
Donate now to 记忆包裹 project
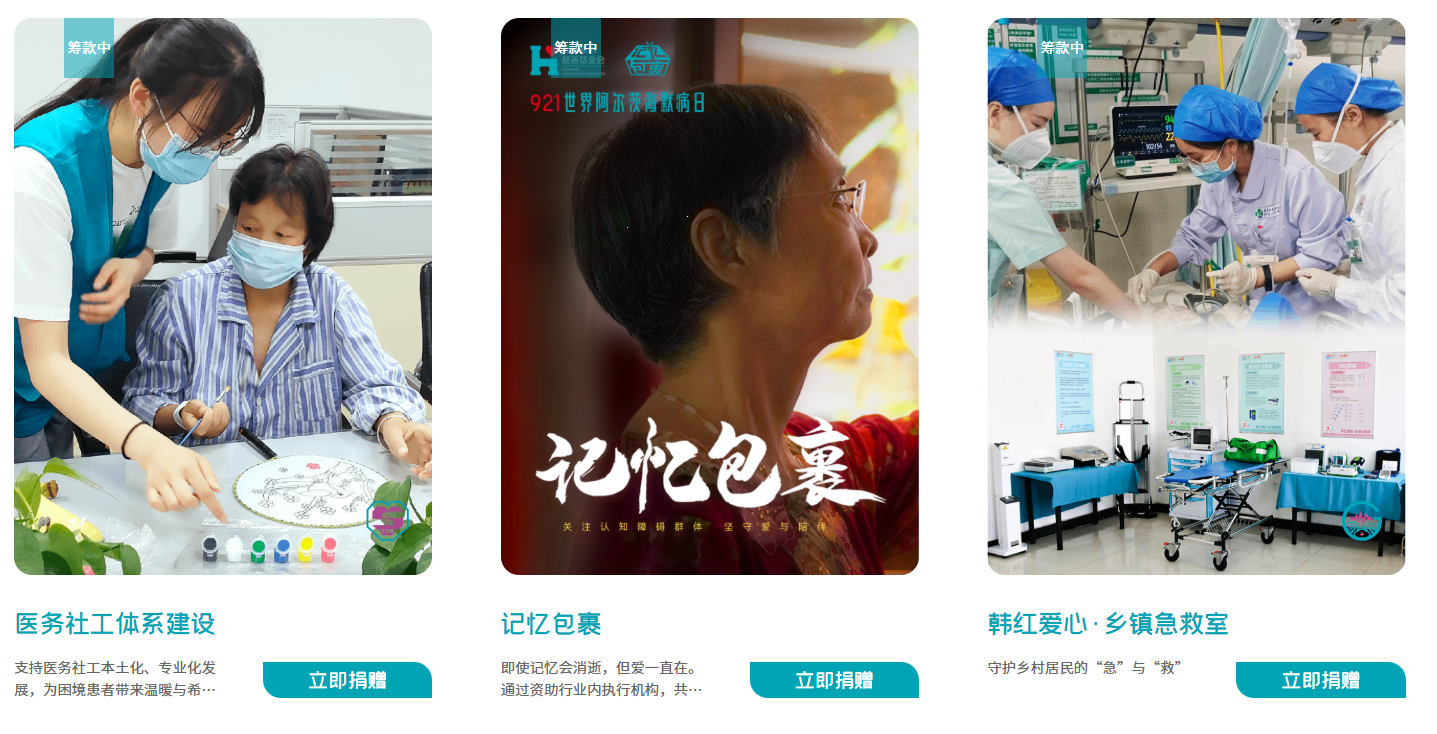point(834,680)
